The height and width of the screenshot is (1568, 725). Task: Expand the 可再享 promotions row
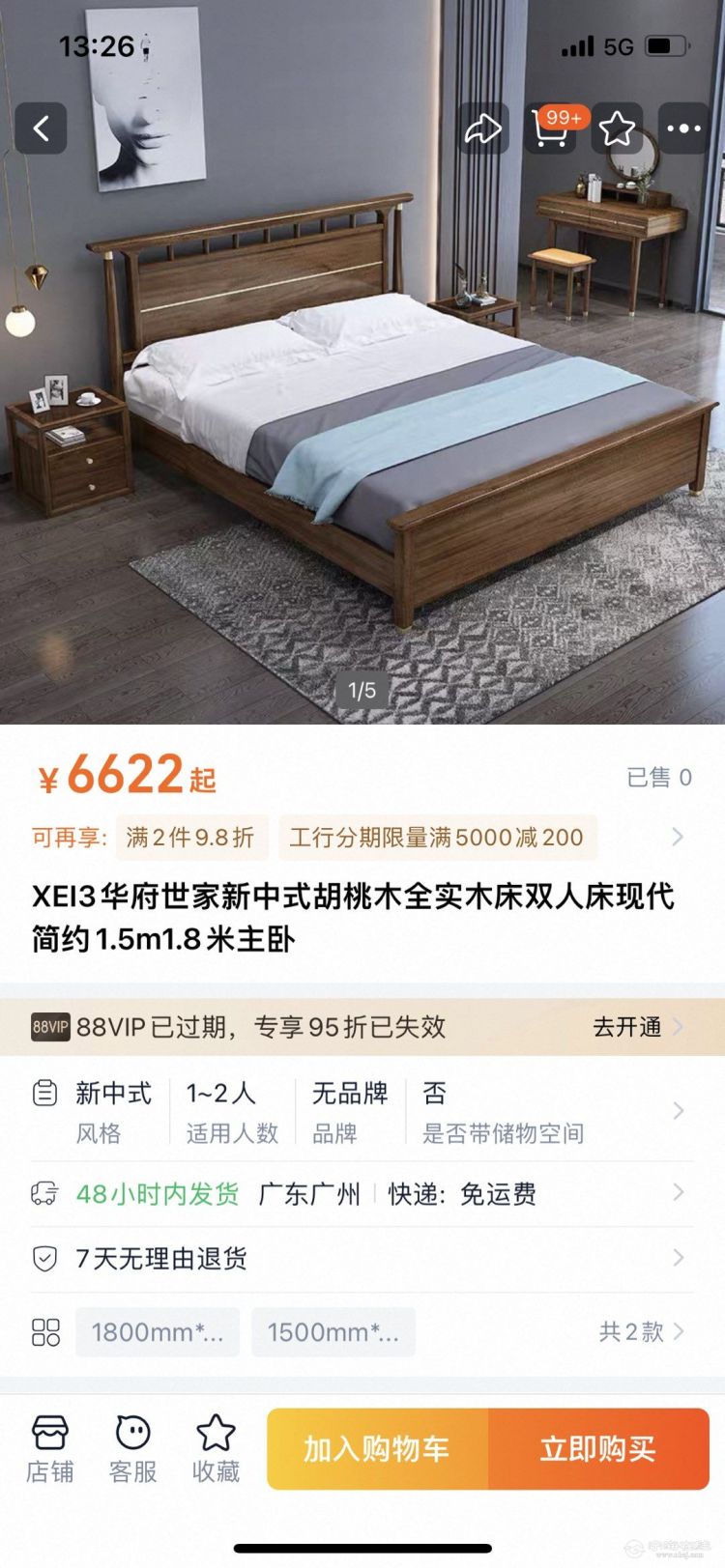click(677, 837)
